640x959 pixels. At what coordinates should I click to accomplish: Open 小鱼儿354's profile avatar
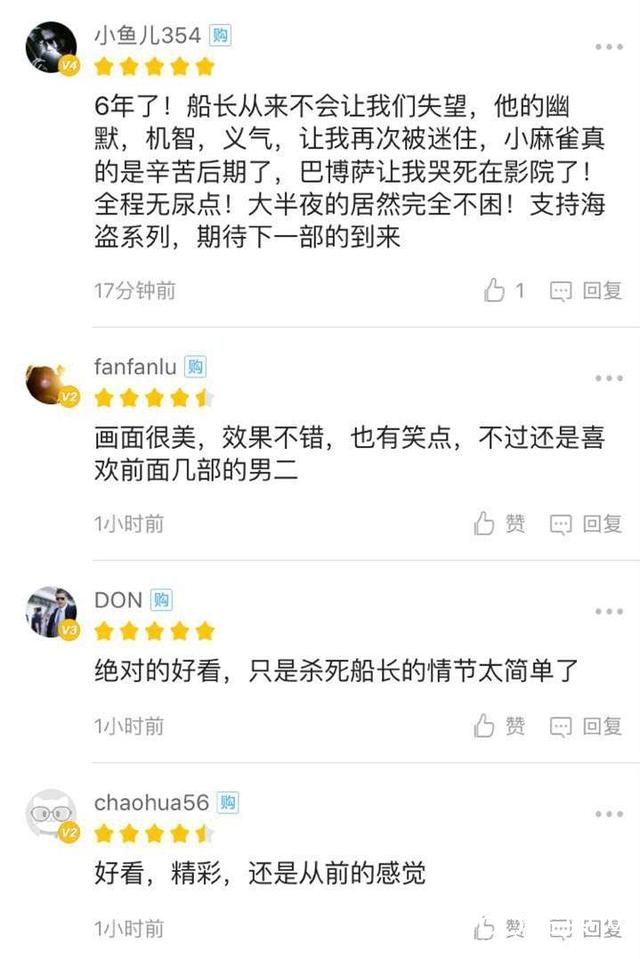[50, 47]
